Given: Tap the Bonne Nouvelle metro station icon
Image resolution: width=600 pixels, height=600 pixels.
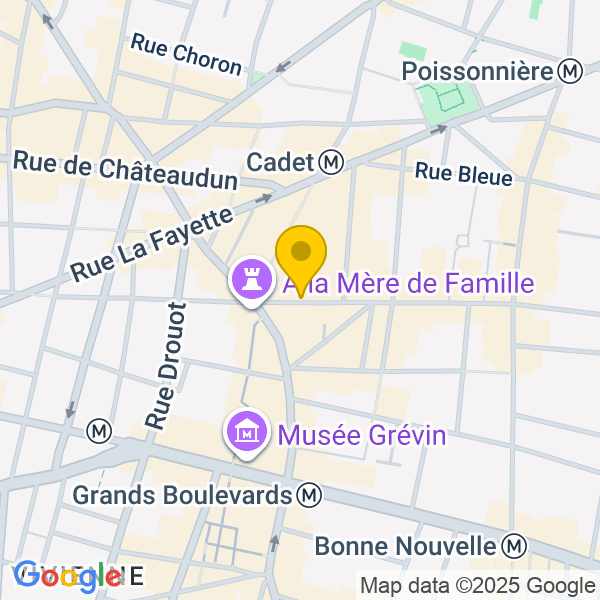Looking at the screenshot, I should click(514, 546).
